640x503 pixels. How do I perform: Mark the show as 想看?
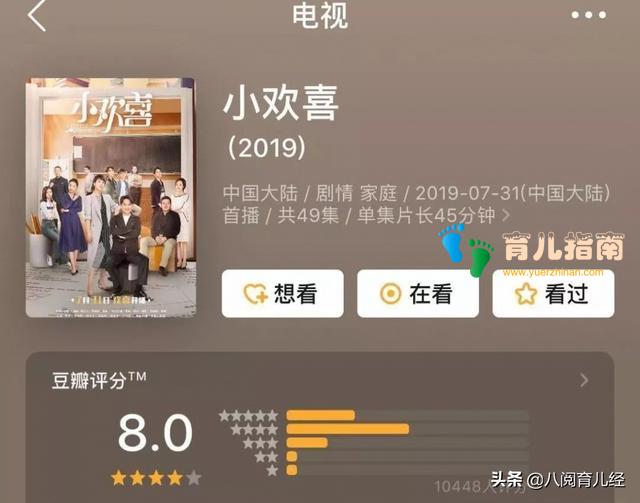pos(281,294)
